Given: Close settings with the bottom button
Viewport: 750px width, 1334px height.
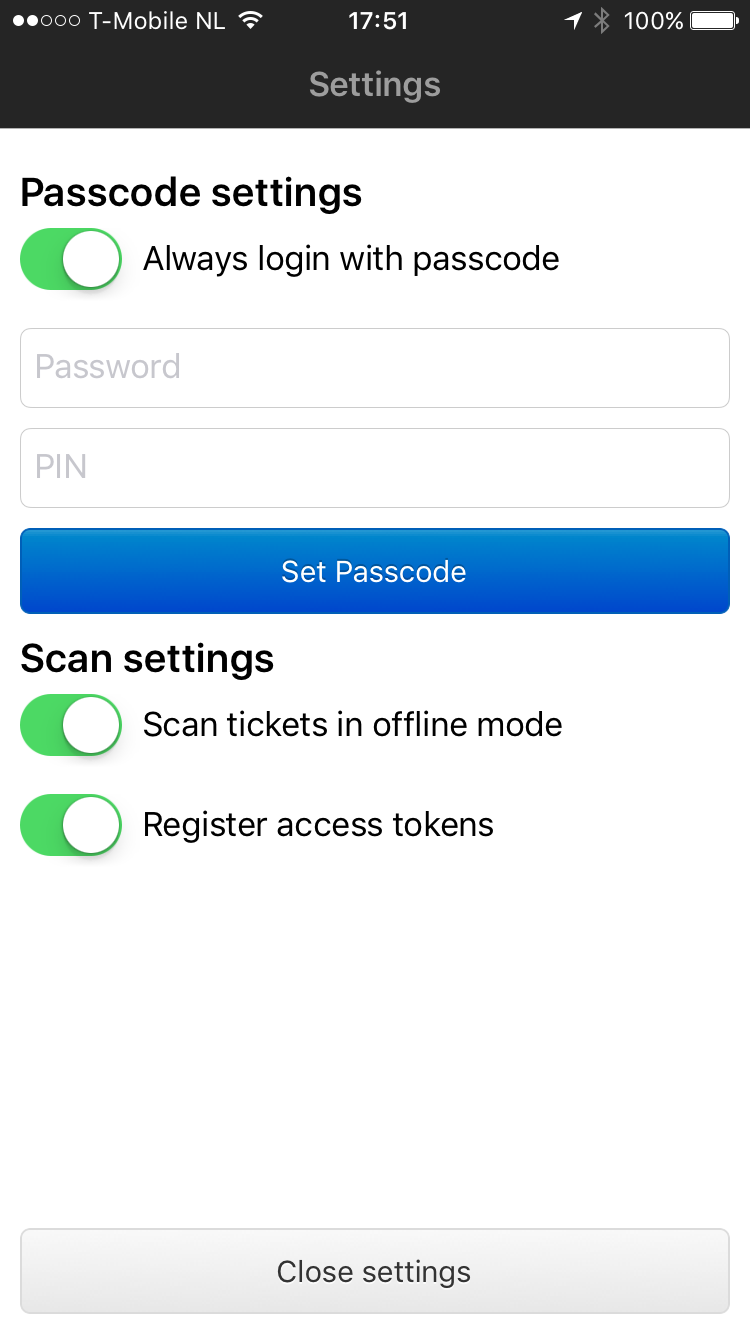Looking at the screenshot, I should tap(375, 1271).
